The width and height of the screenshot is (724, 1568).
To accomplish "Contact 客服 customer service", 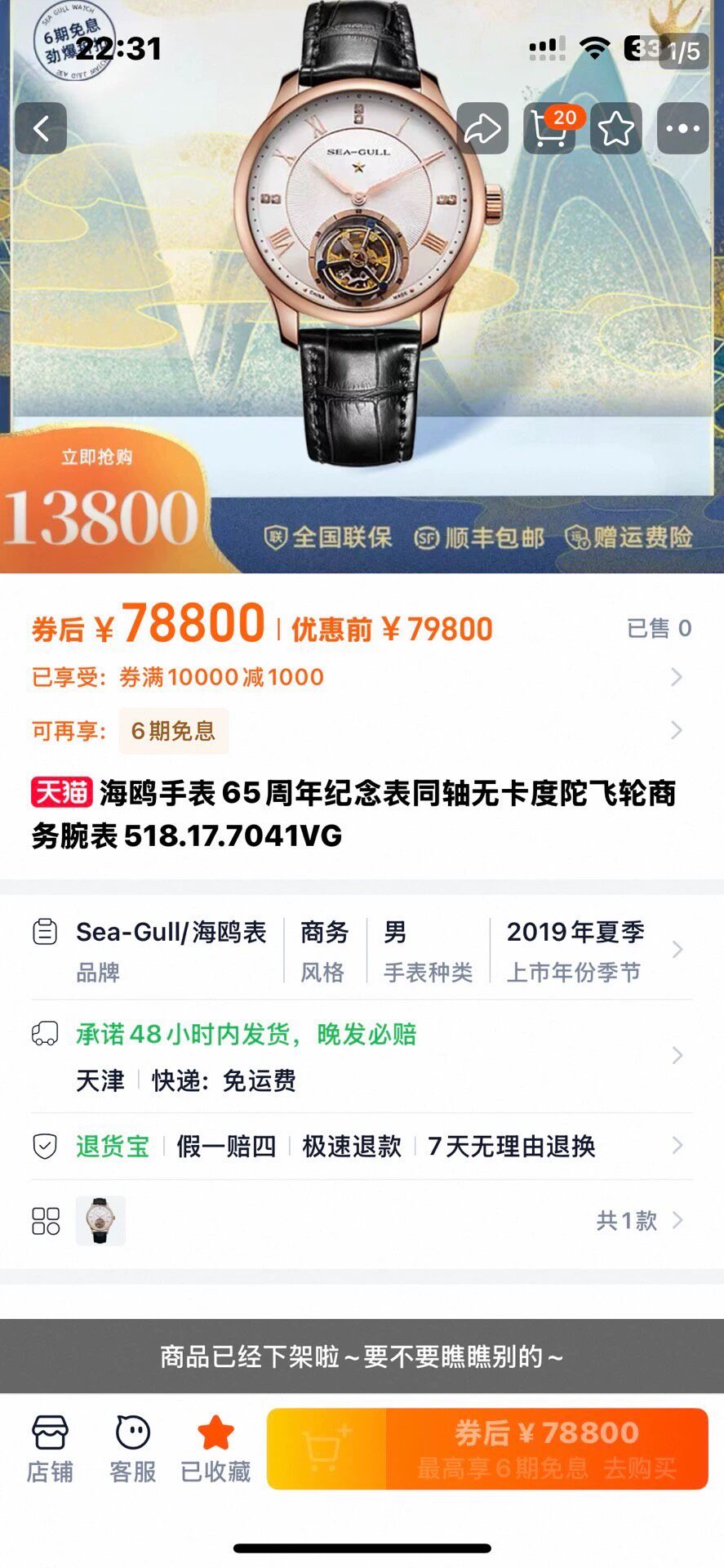I will pyautogui.click(x=133, y=1449).
